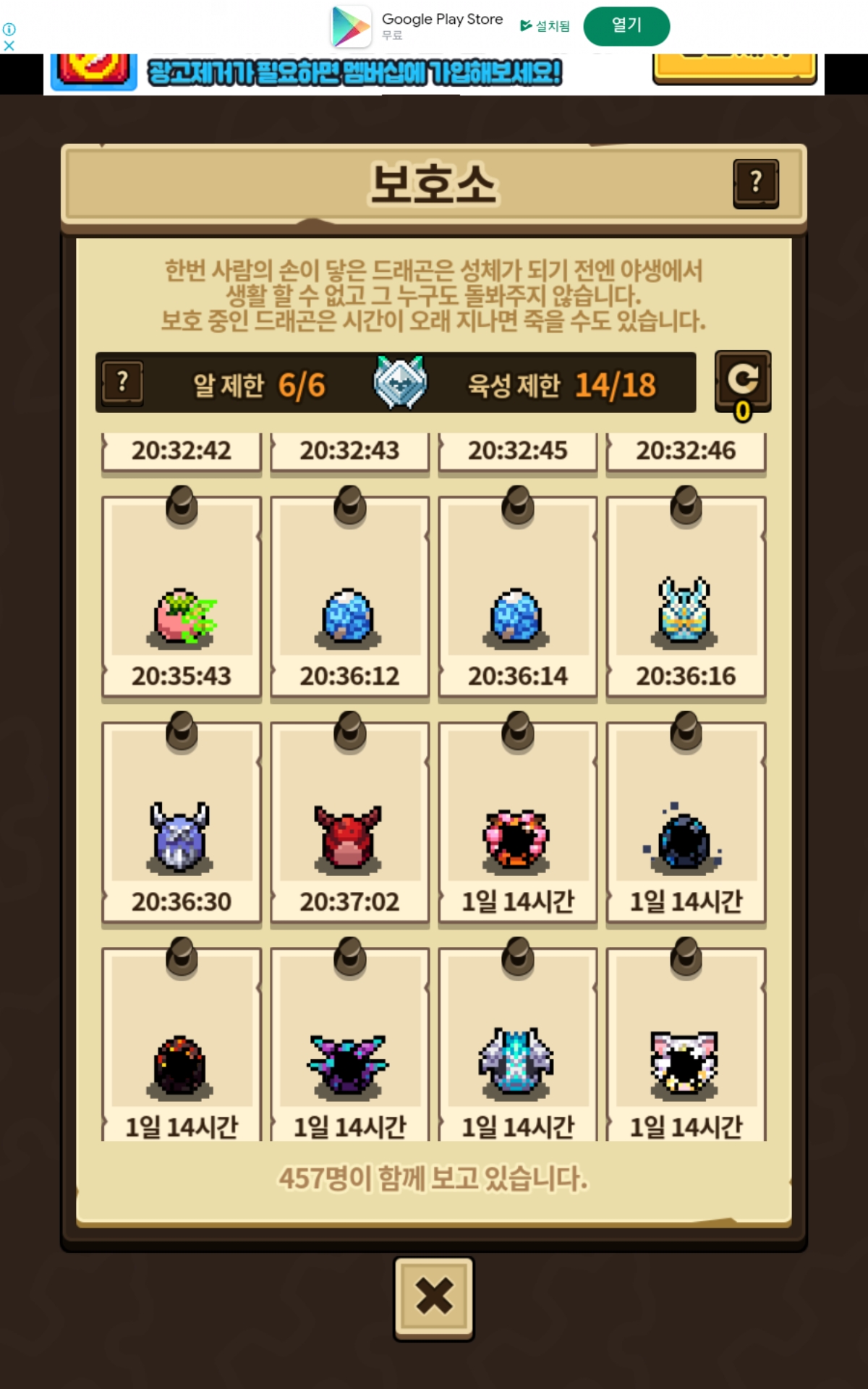The image size is (868, 1389).
Task: Open the 열기 button in the ad
Action: 626,26
